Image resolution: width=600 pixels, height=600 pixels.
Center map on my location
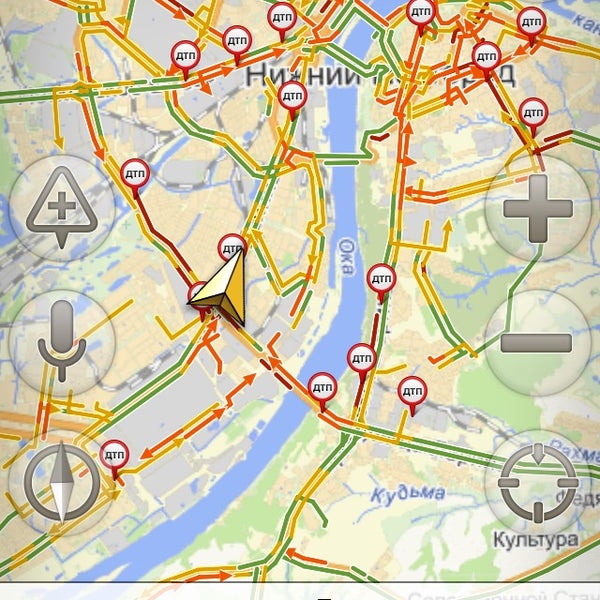click(x=537, y=482)
